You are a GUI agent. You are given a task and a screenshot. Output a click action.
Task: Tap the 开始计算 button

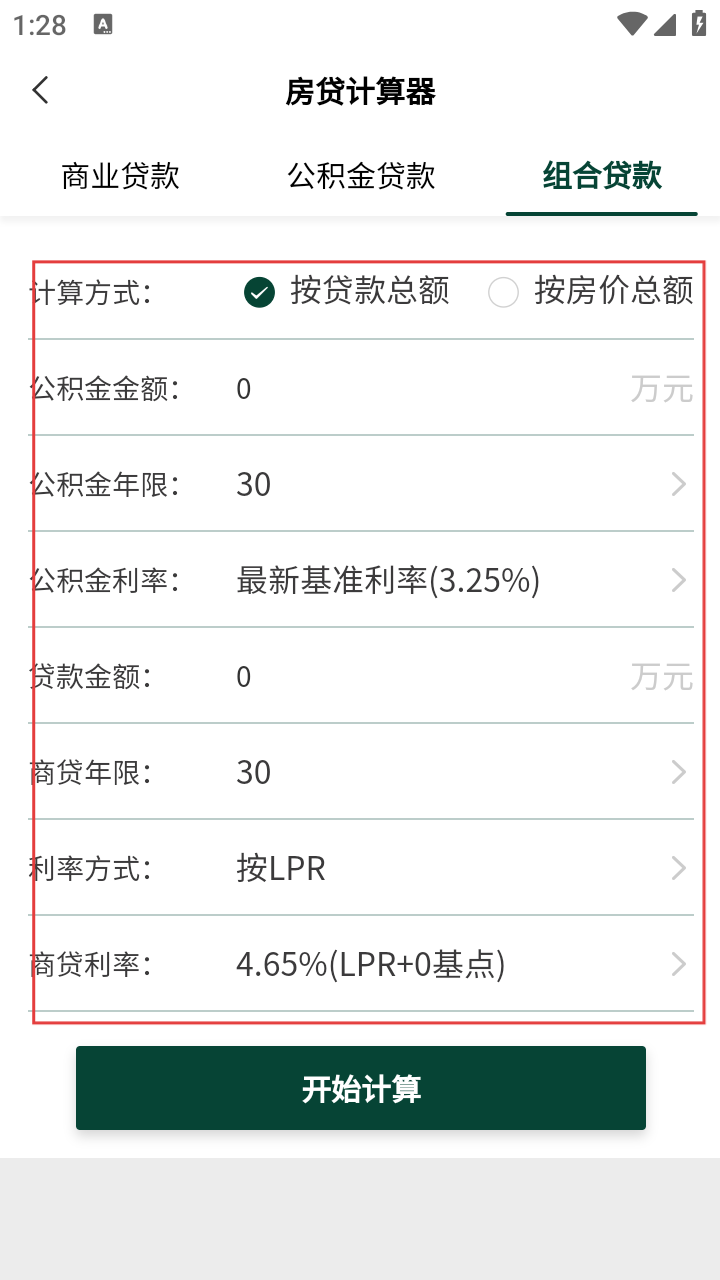pyautogui.click(x=361, y=1088)
